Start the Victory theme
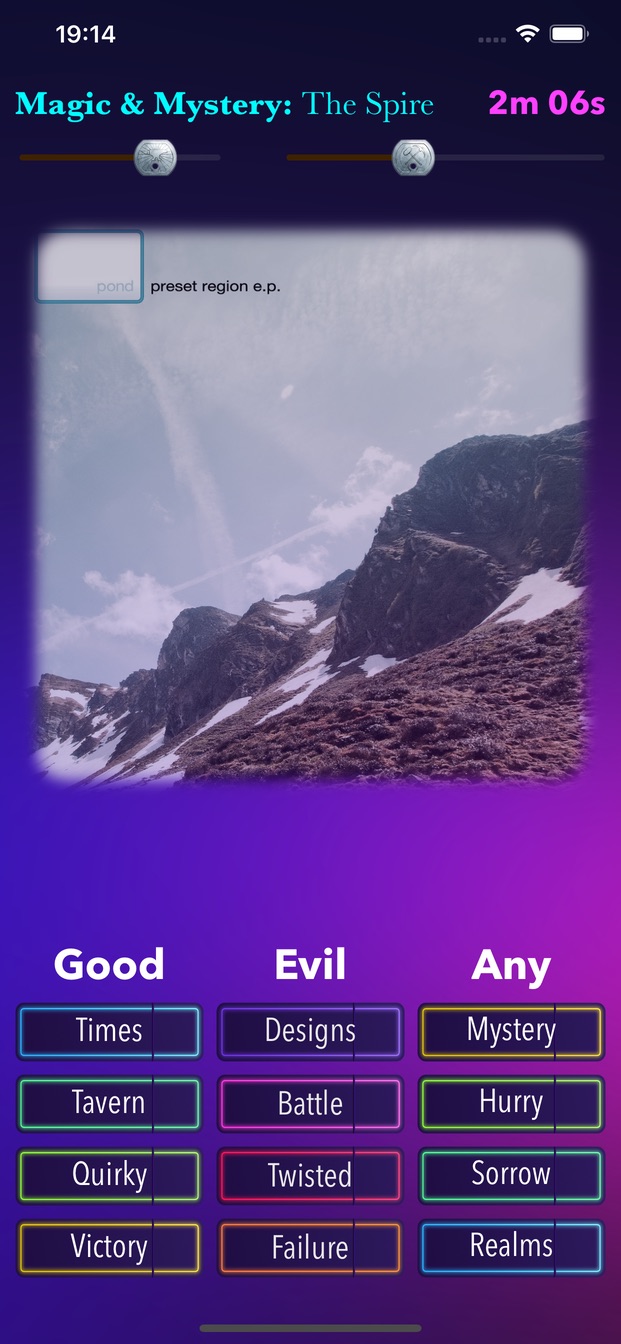The height and width of the screenshot is (1344, 621). (x=109, y=1248)
